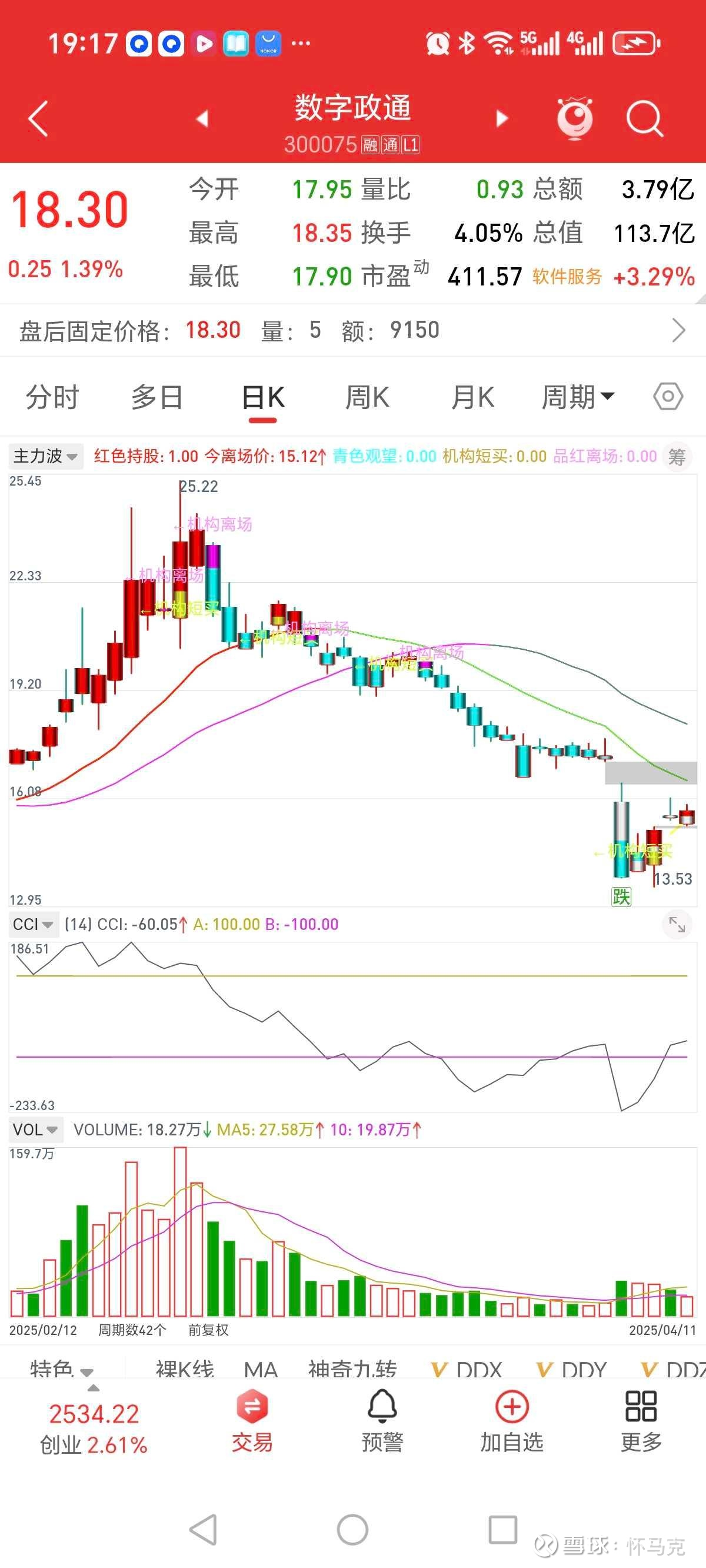Open the CCI indicator selector dropdown
Image resolution: width=706 pixels, height=1568 pixels.
coord(34,924)
